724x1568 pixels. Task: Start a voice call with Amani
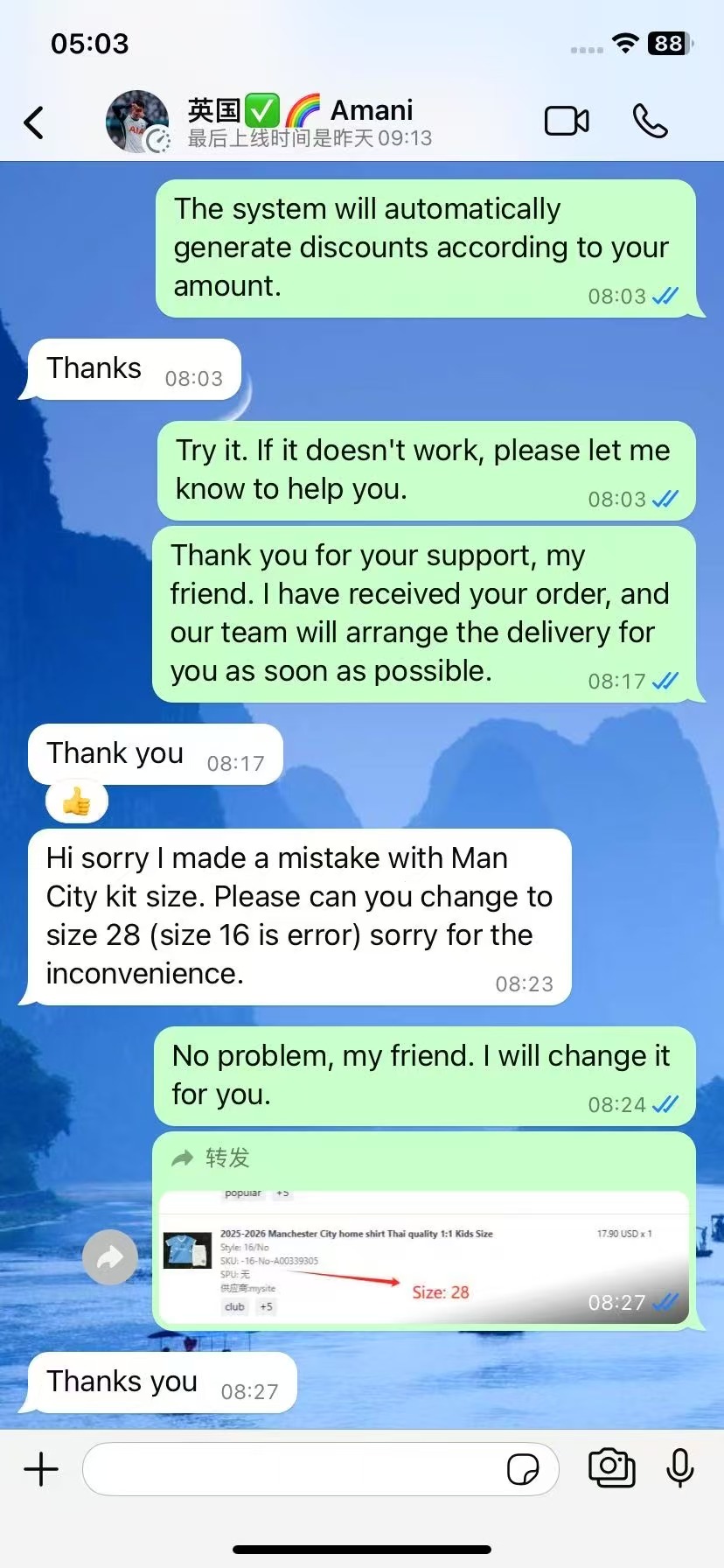650,121
